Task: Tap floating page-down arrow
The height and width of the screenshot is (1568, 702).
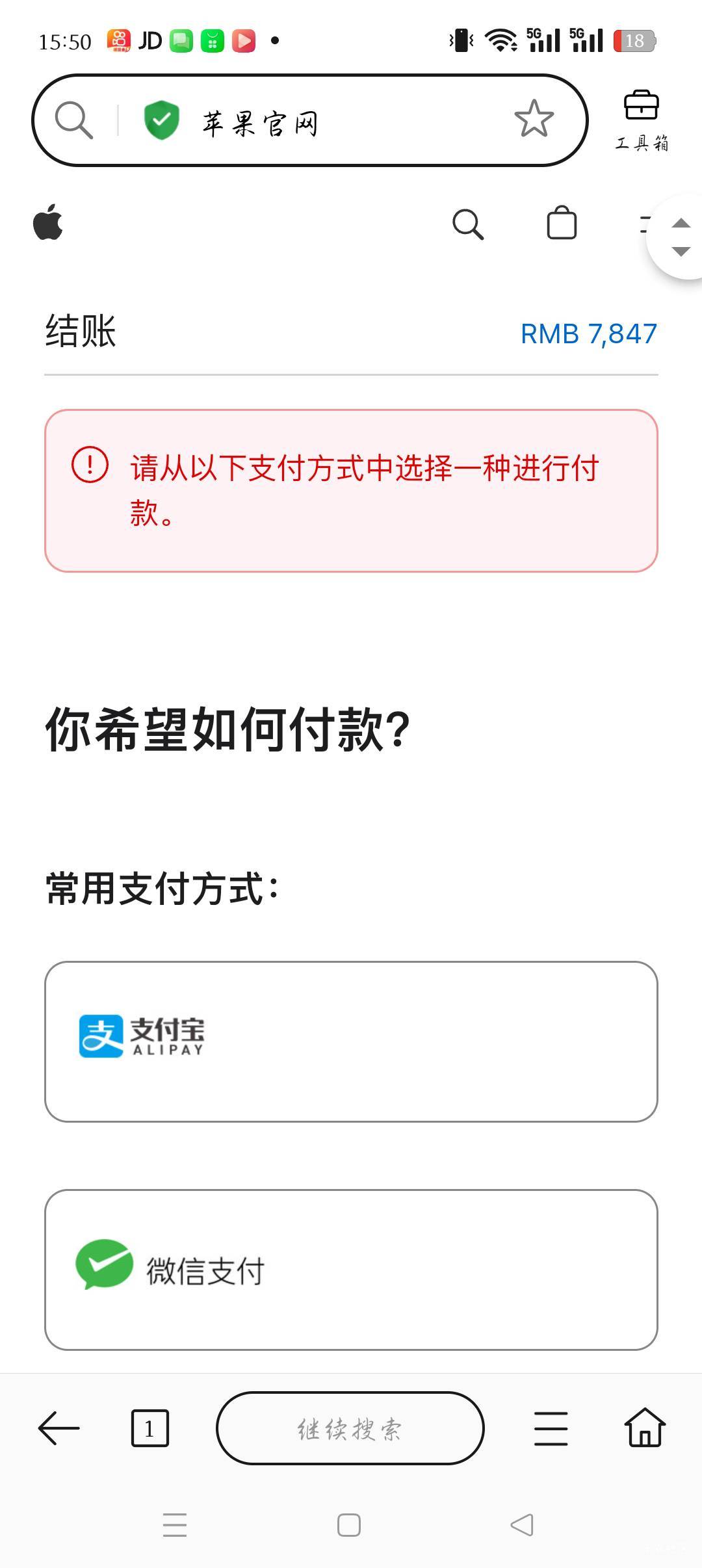Action: 681,252
